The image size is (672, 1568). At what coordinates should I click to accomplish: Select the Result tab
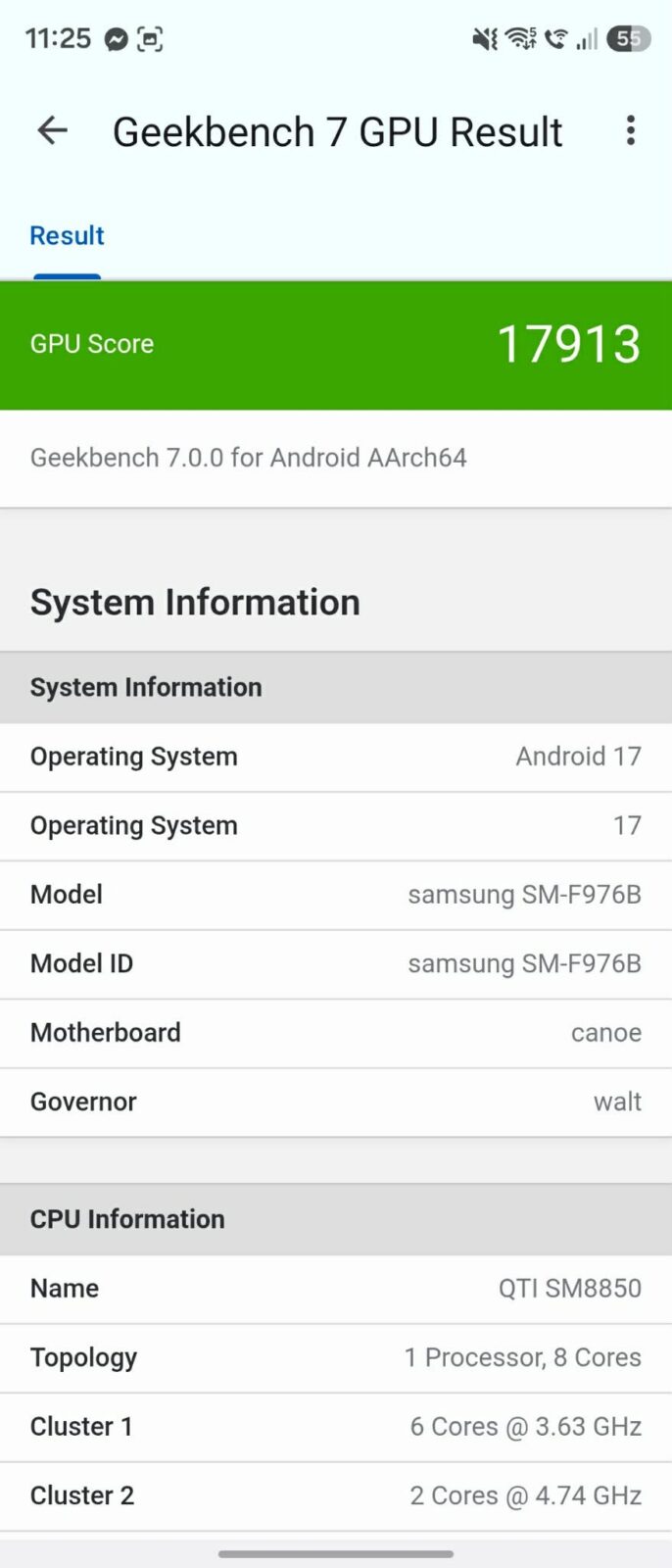(x=67, y=236)
